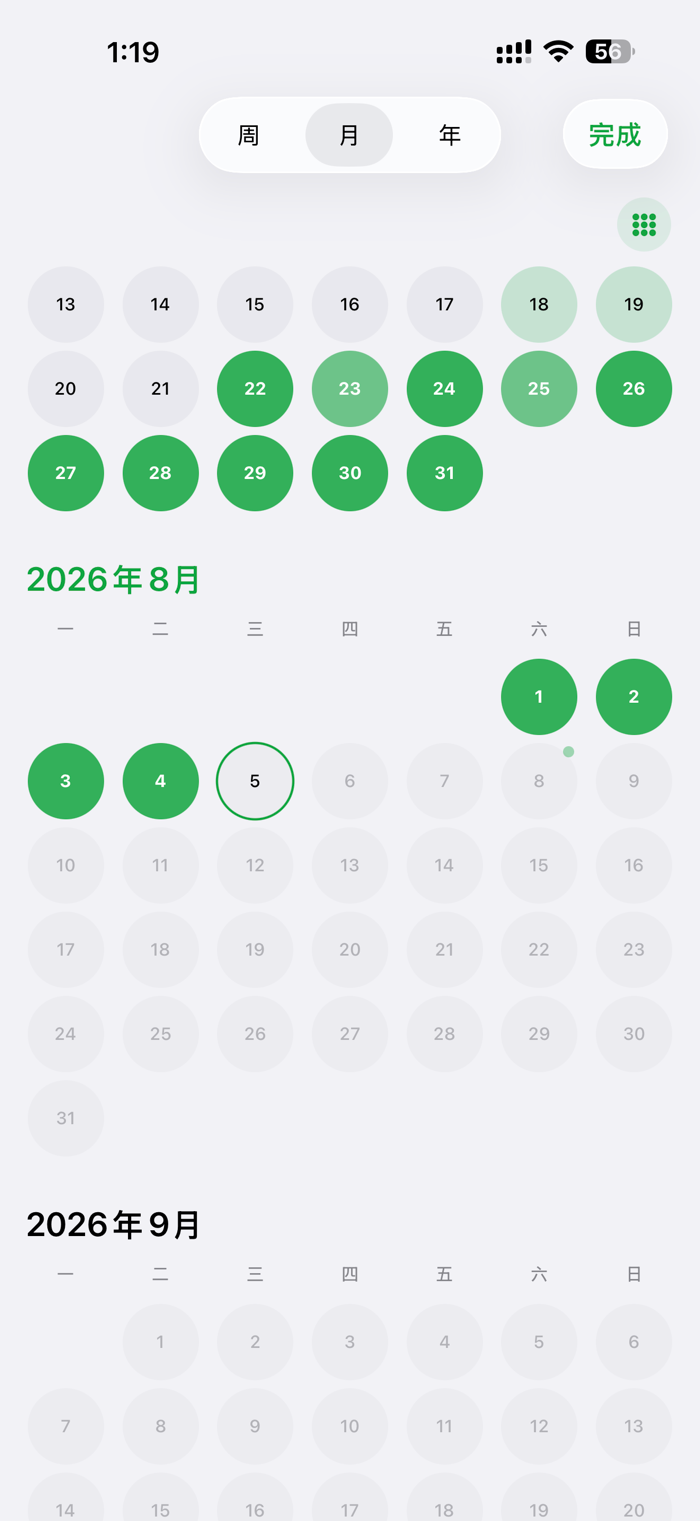This screenshot has height=1521, width=700.
Task: Select August 3 day circle
Action: [66, 781]
